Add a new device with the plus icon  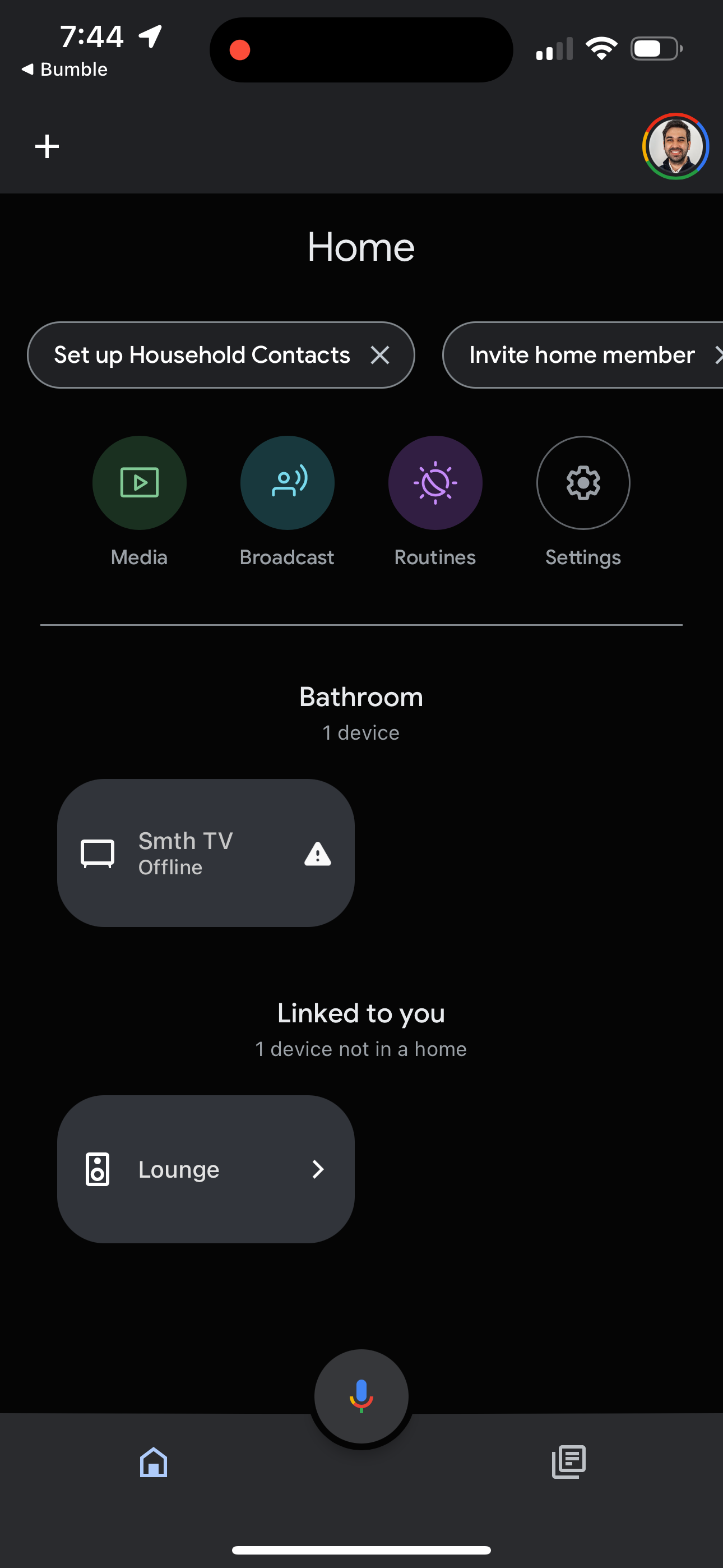47,145
